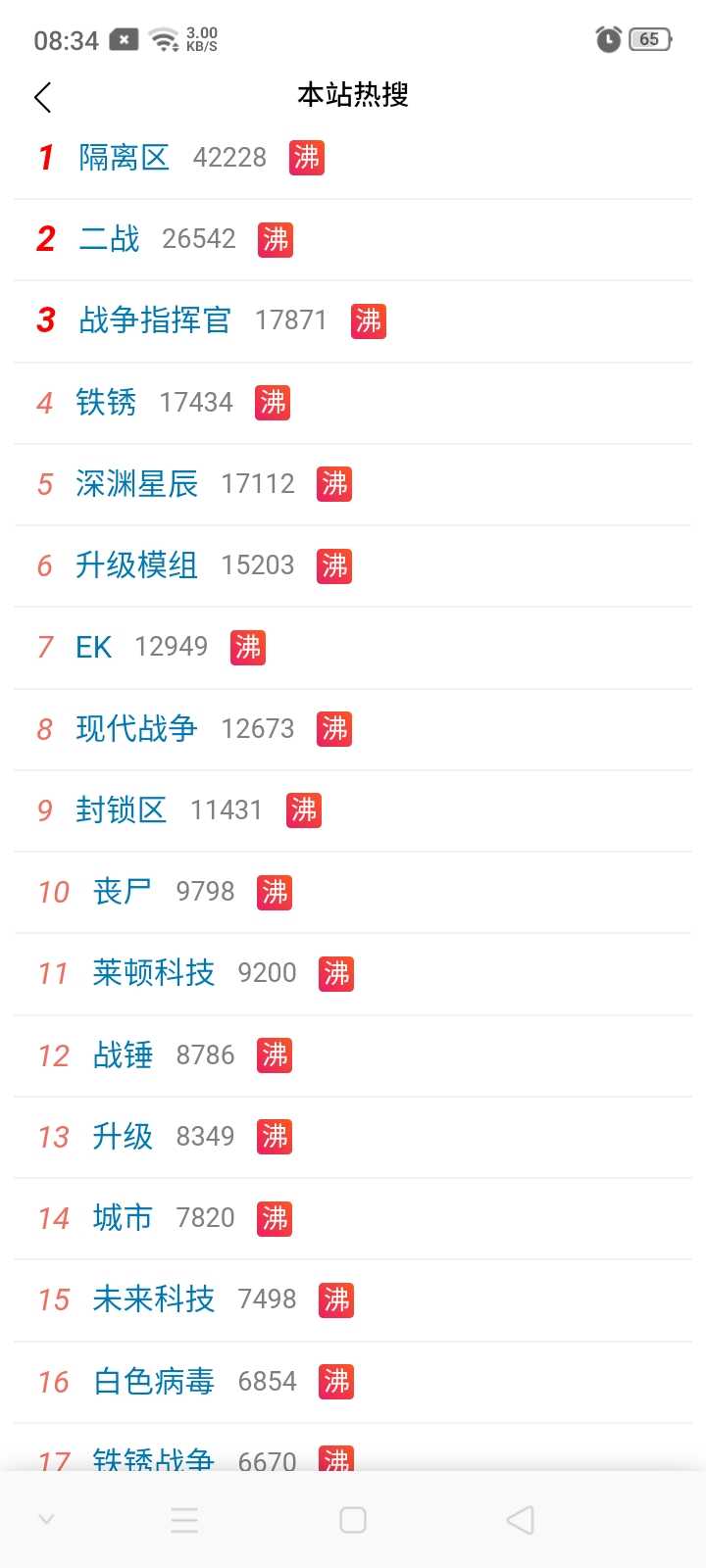View results for 深渊星辰
This screenshot has width=706, height=1568.
click(x=137, y=484)
